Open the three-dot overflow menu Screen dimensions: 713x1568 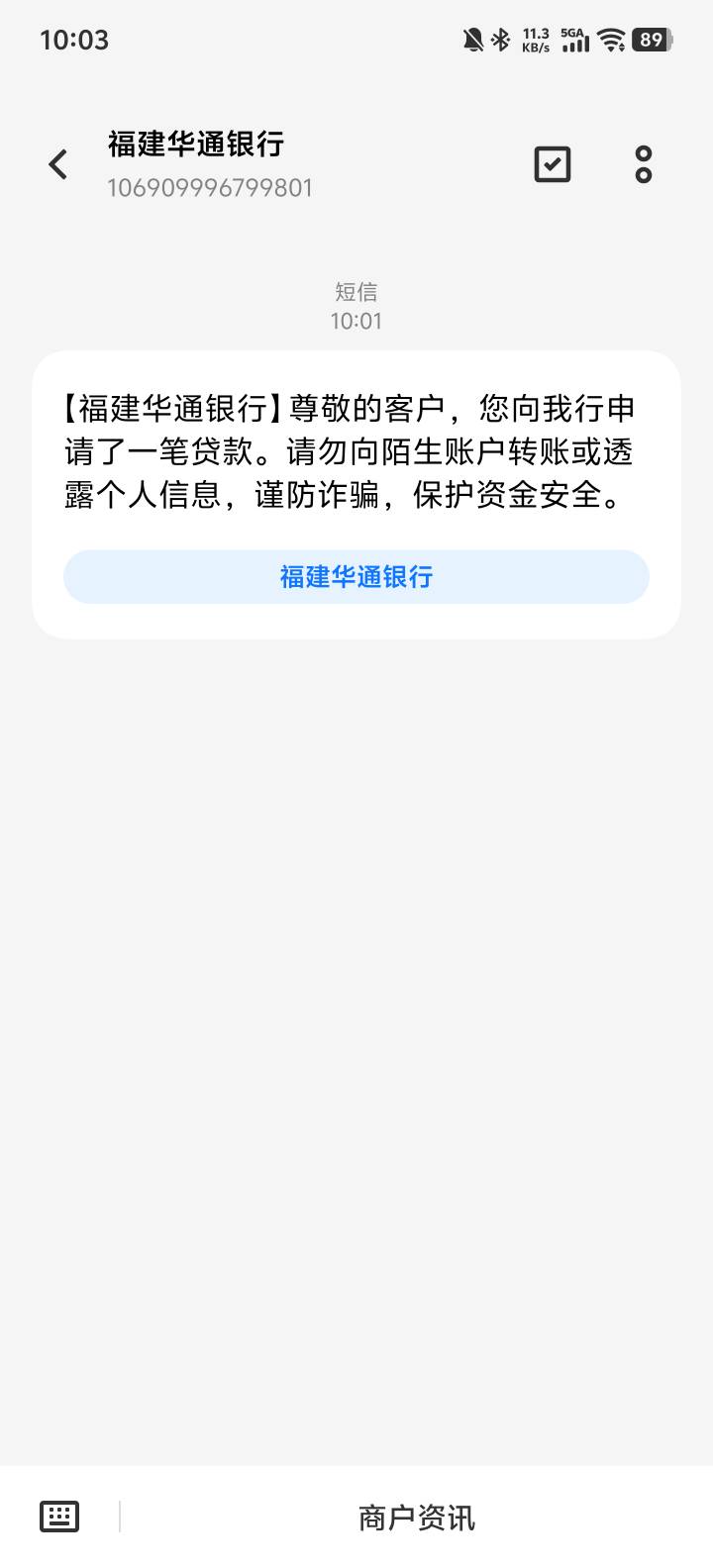644,164
